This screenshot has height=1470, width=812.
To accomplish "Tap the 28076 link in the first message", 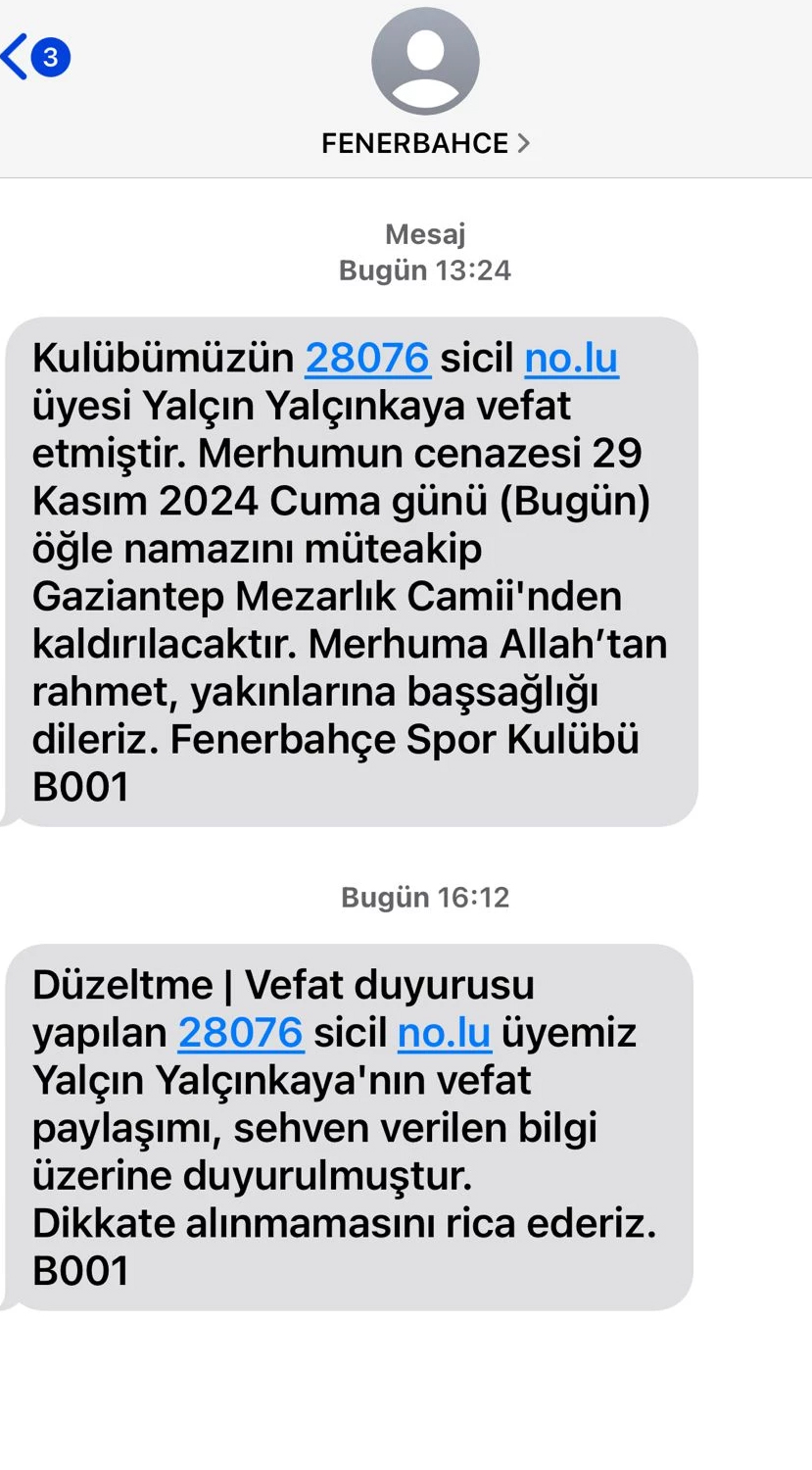I will tap(367, 358).
